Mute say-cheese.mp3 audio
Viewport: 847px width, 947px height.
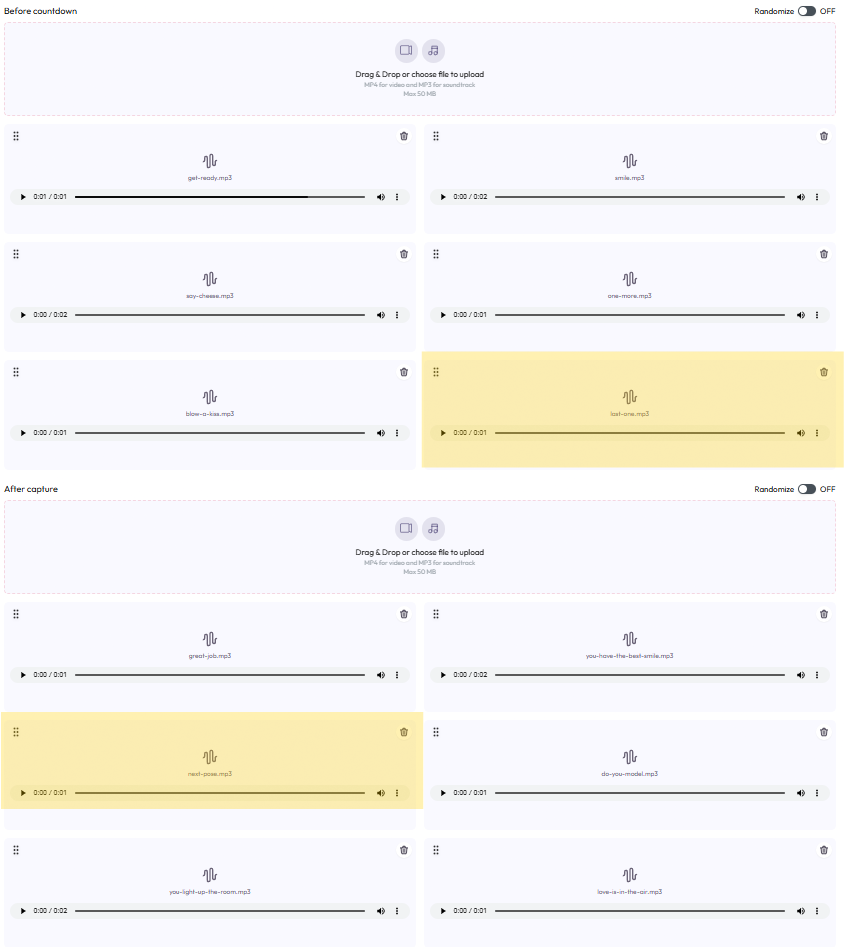(381, 315)
